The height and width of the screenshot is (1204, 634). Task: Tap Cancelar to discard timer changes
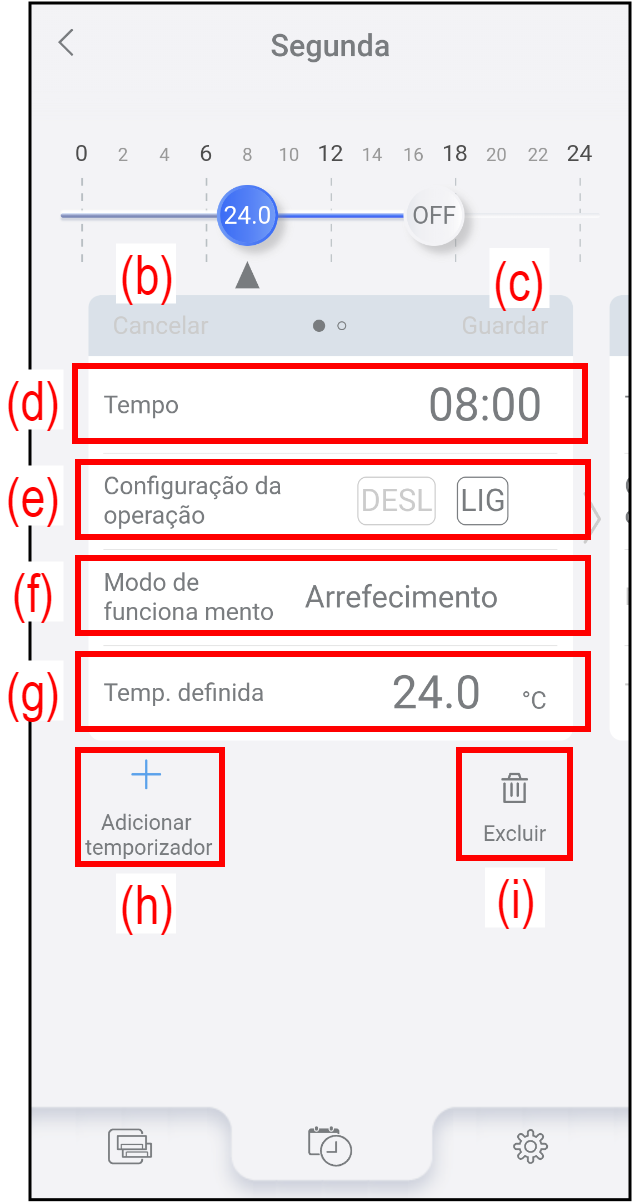pos(160,326)
